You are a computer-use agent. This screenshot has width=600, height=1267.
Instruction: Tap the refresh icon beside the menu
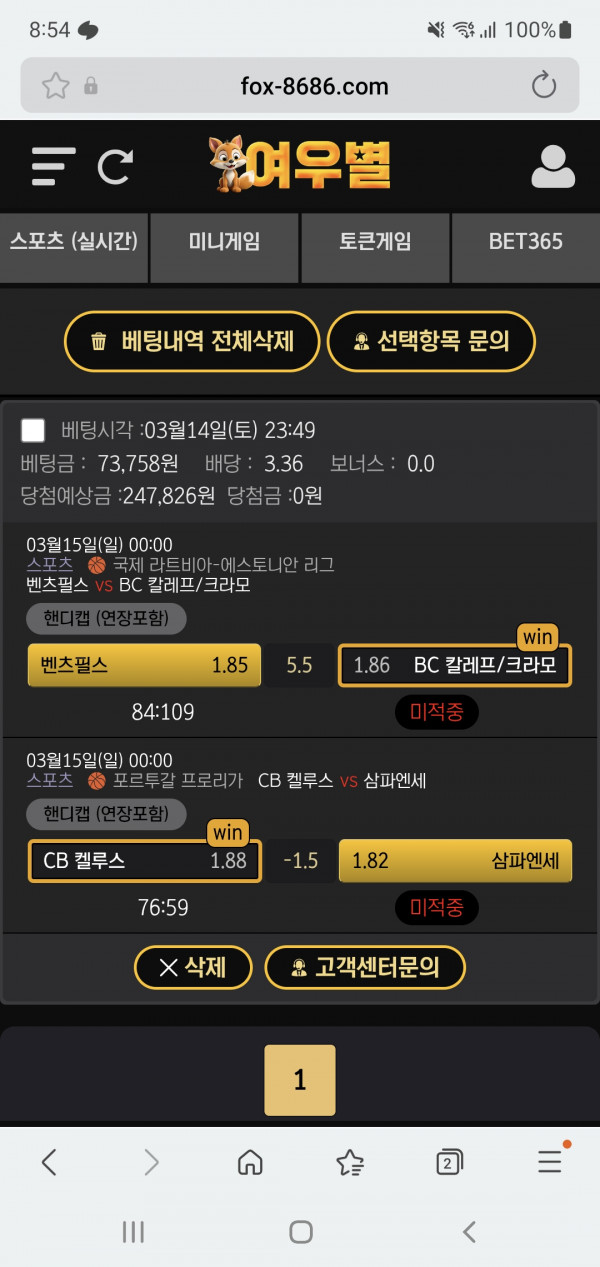tap(115, 166)
